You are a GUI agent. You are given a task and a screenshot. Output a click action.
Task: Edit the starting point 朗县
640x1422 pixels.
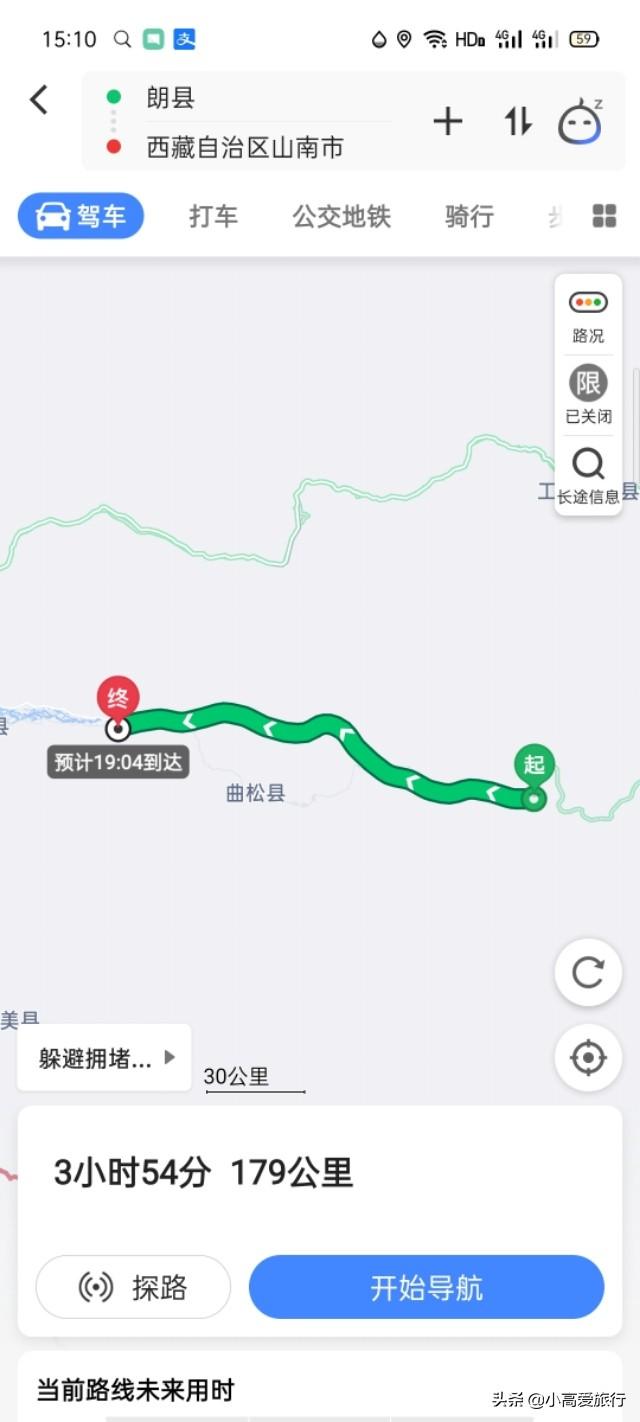170,98
